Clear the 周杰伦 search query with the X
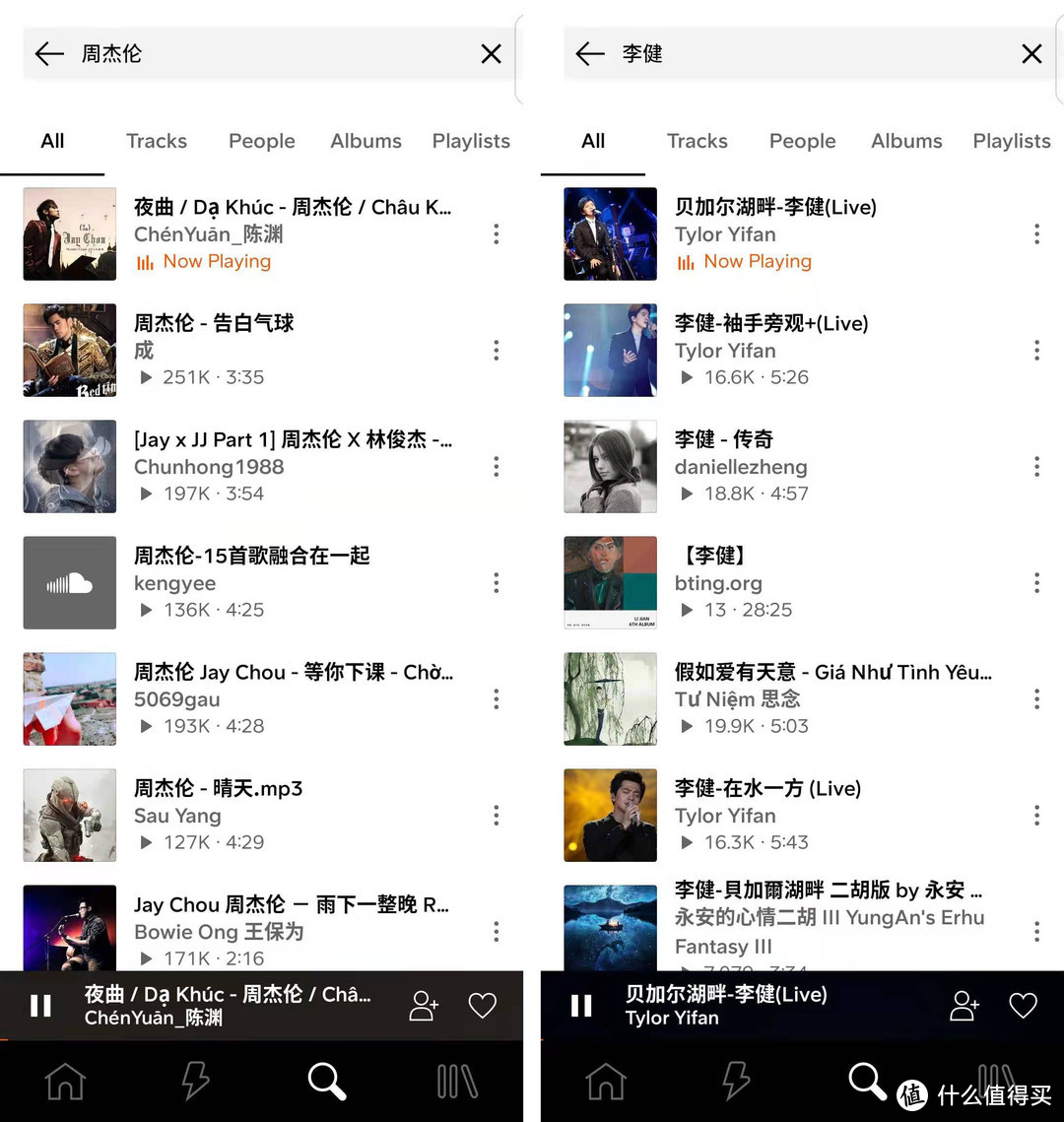This screenshot has height=1122, width=1064. [491, 54]
